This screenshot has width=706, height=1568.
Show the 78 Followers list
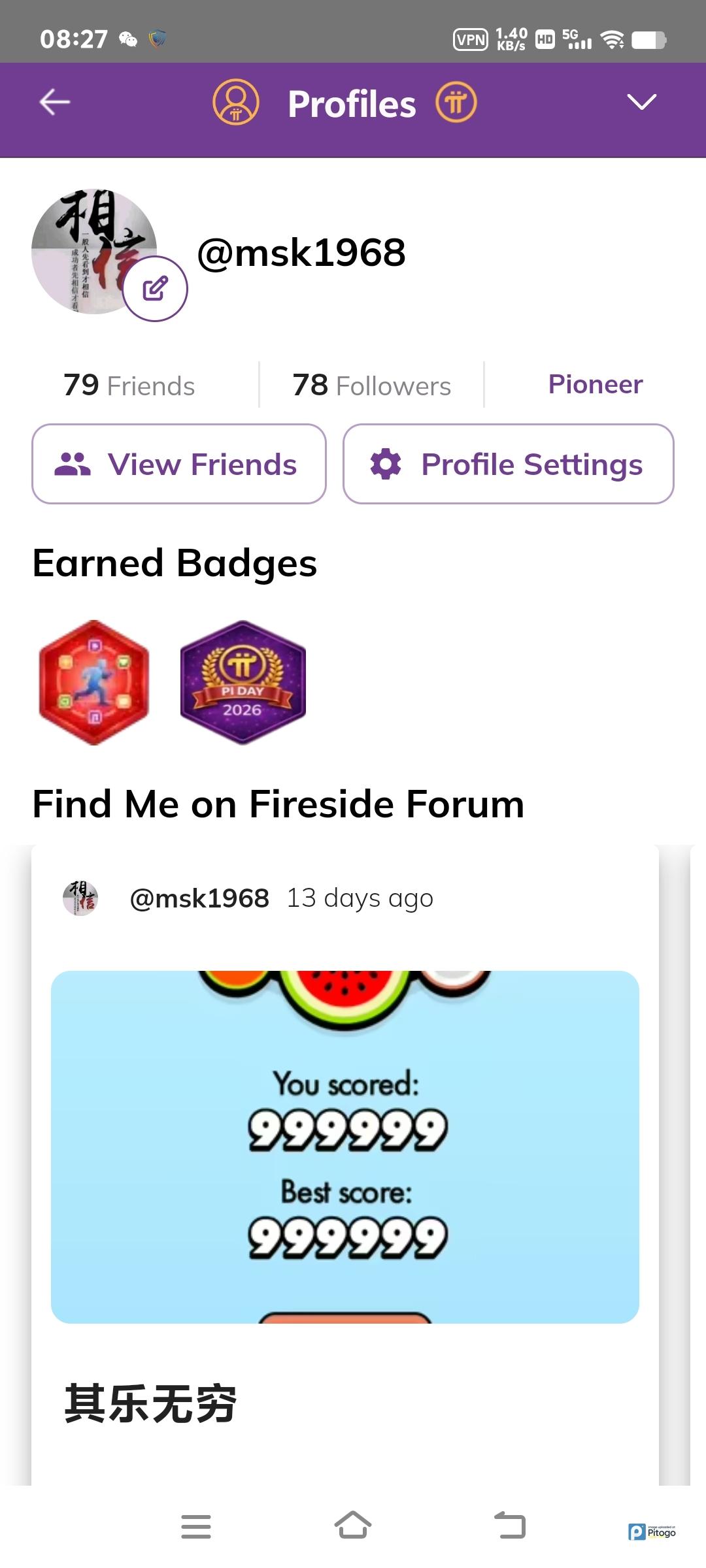click(x=371, y=385)
